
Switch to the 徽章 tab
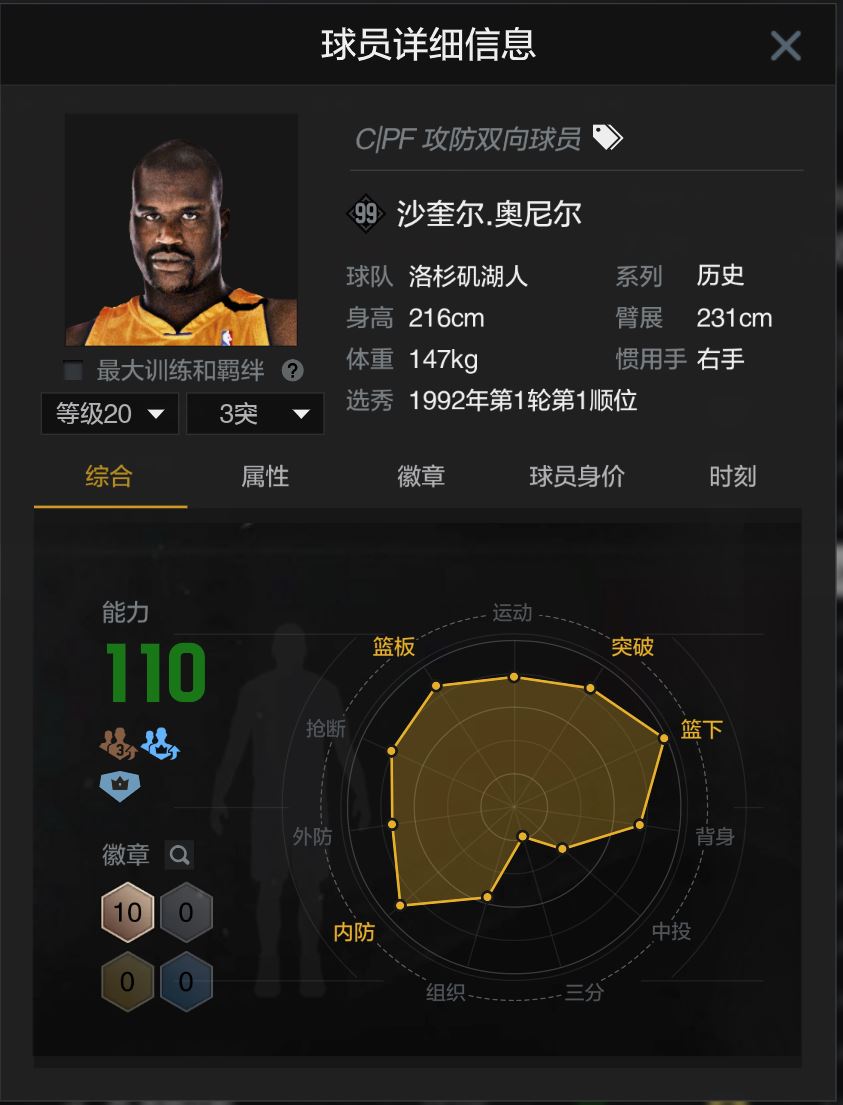click(421, 477)
